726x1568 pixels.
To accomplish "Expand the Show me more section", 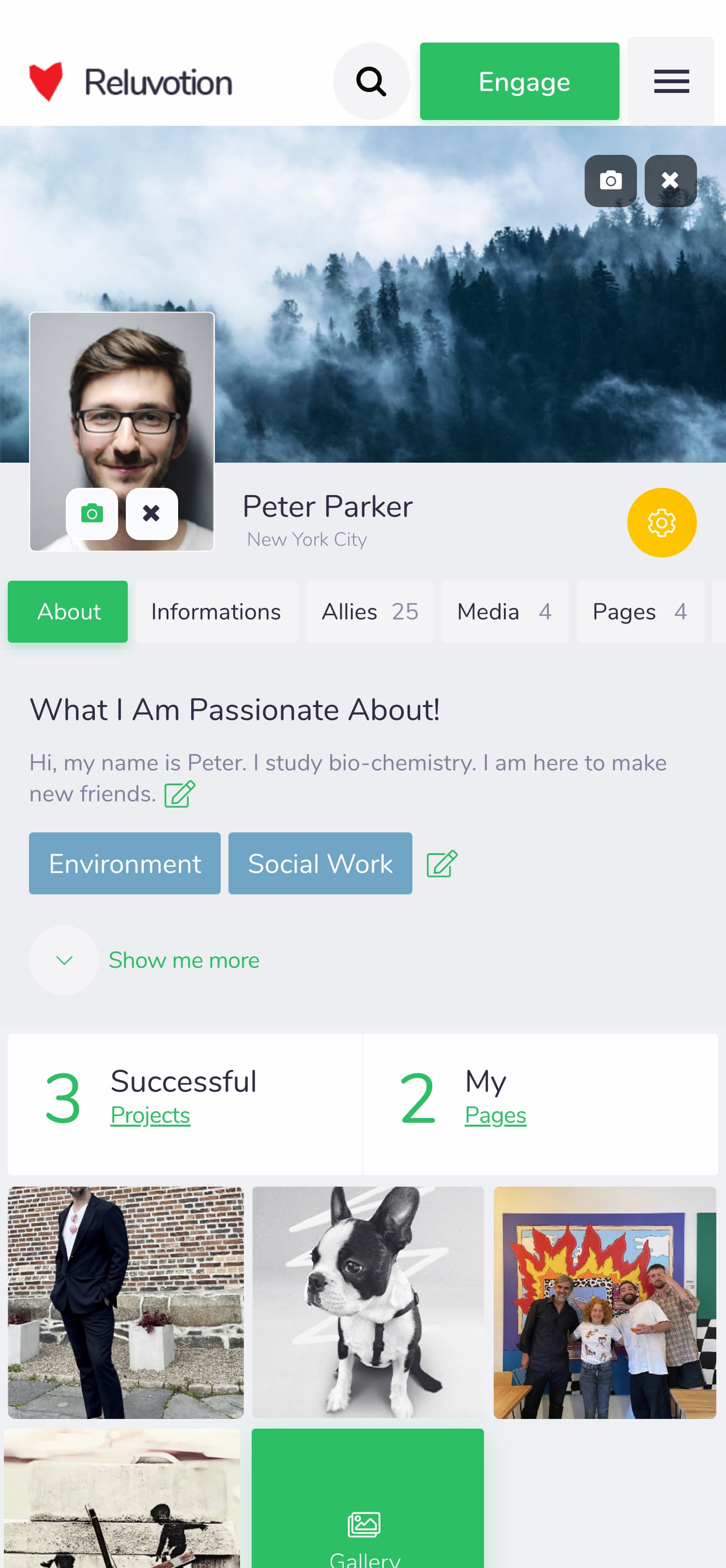I will 184,960.
